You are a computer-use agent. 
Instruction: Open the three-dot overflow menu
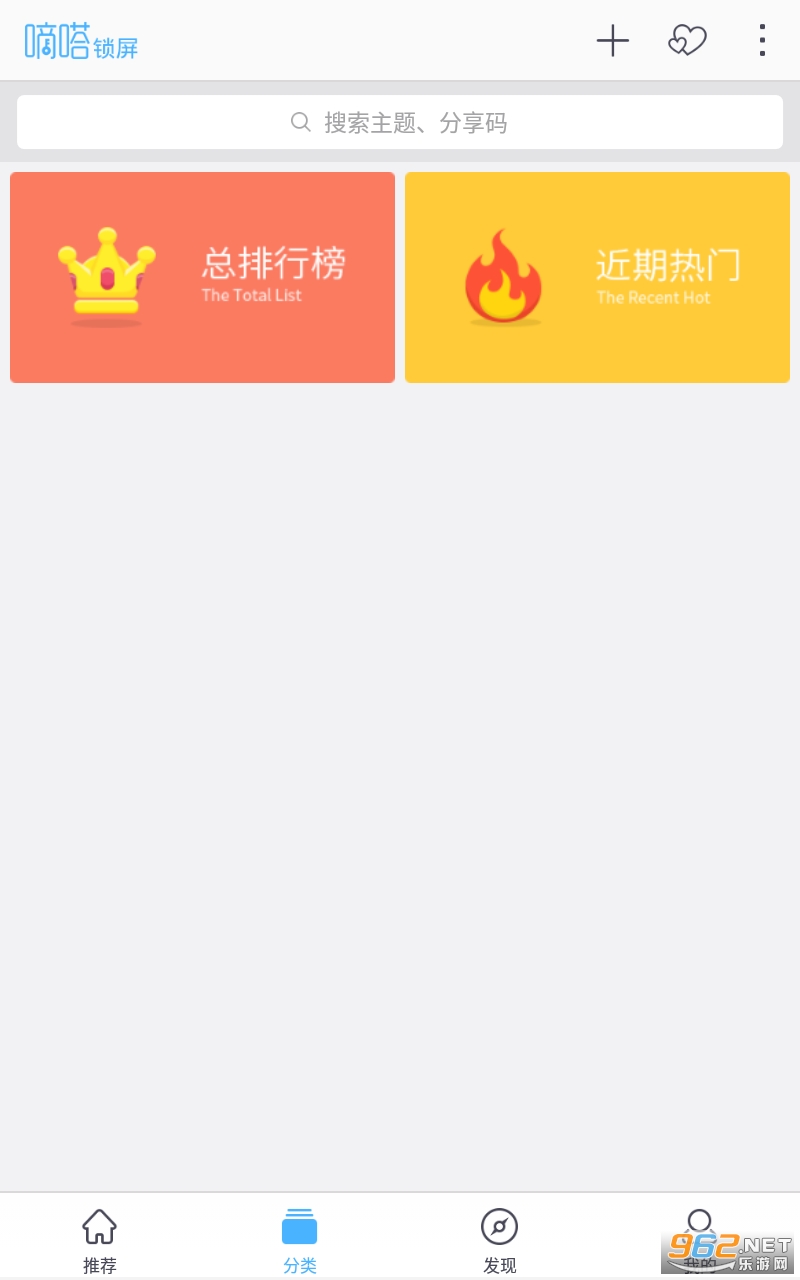coord(762,41)
